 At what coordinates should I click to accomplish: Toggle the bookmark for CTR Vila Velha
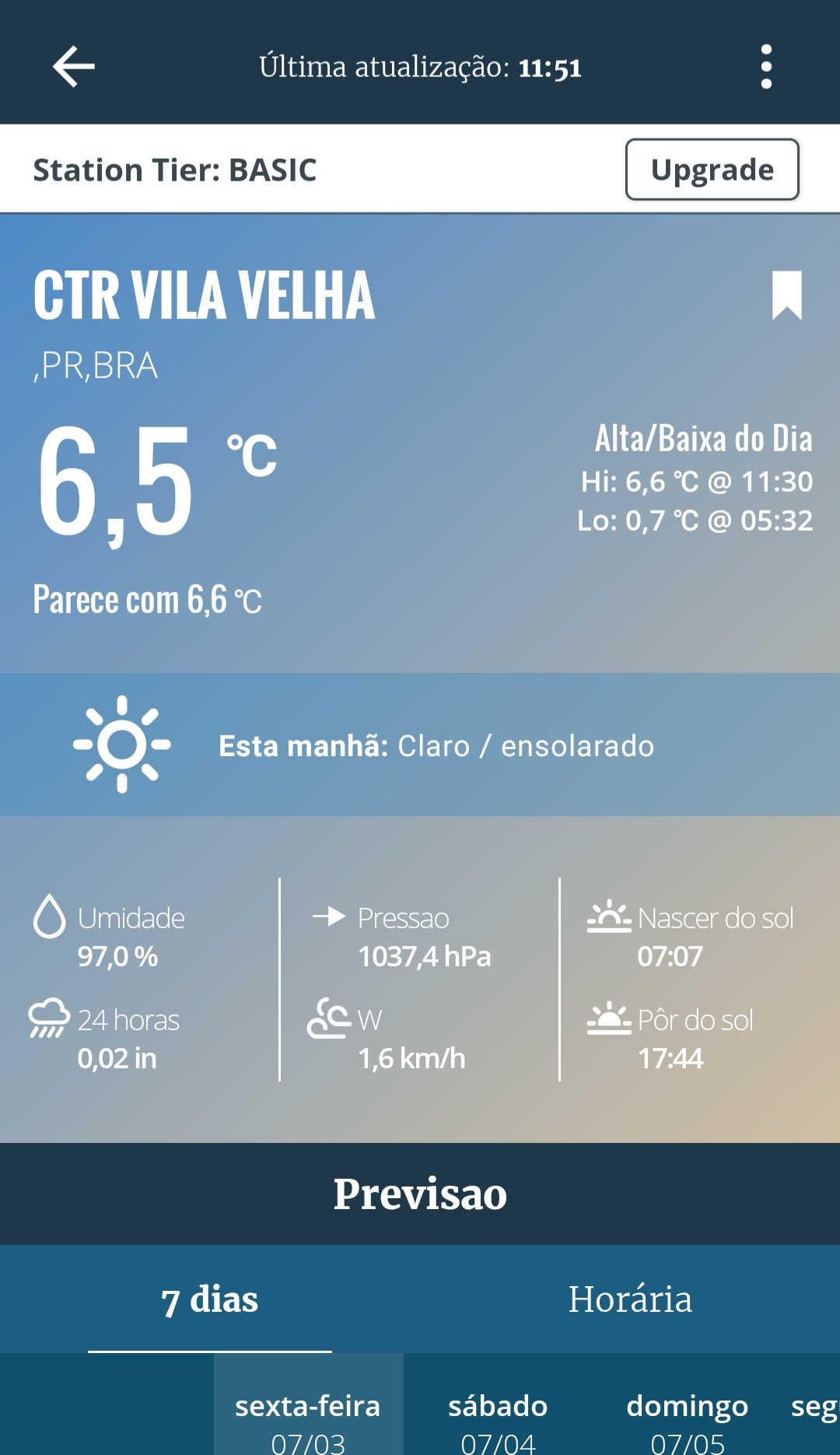pyautogui.click(x=786, y=295)
